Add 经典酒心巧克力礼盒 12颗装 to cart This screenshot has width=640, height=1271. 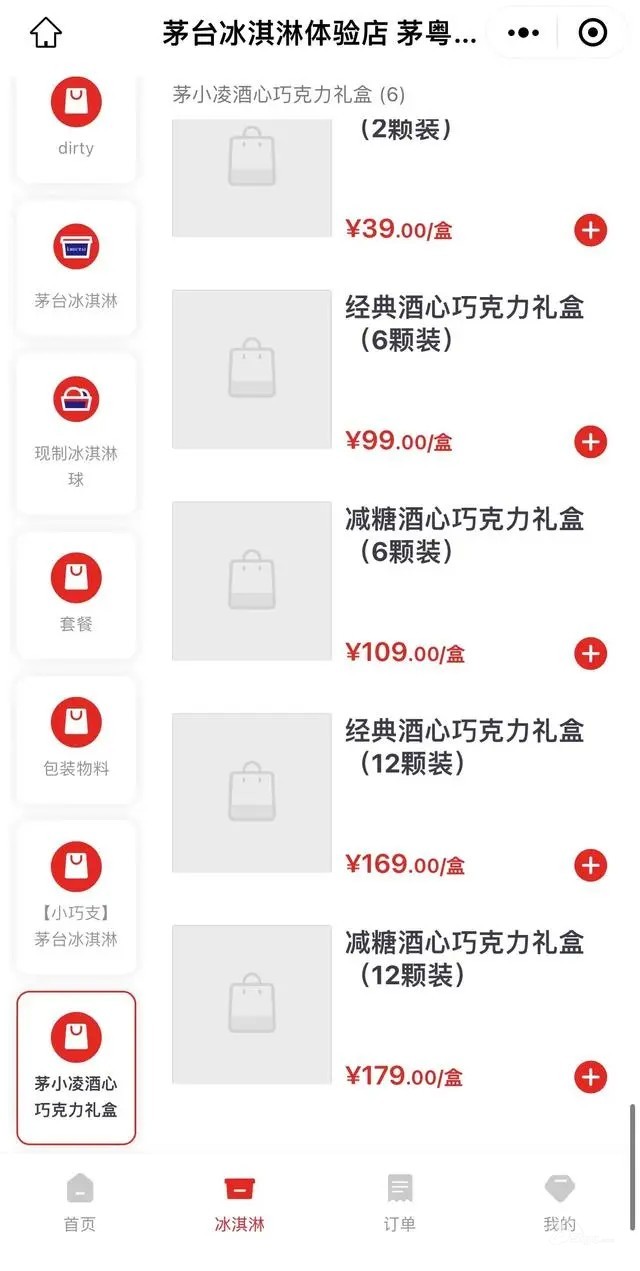coord(590,865)
